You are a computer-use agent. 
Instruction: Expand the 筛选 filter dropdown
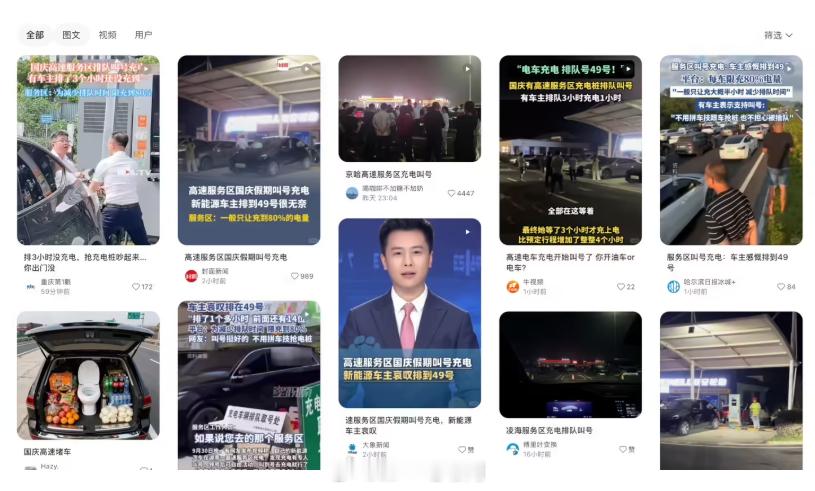point(778,35)
